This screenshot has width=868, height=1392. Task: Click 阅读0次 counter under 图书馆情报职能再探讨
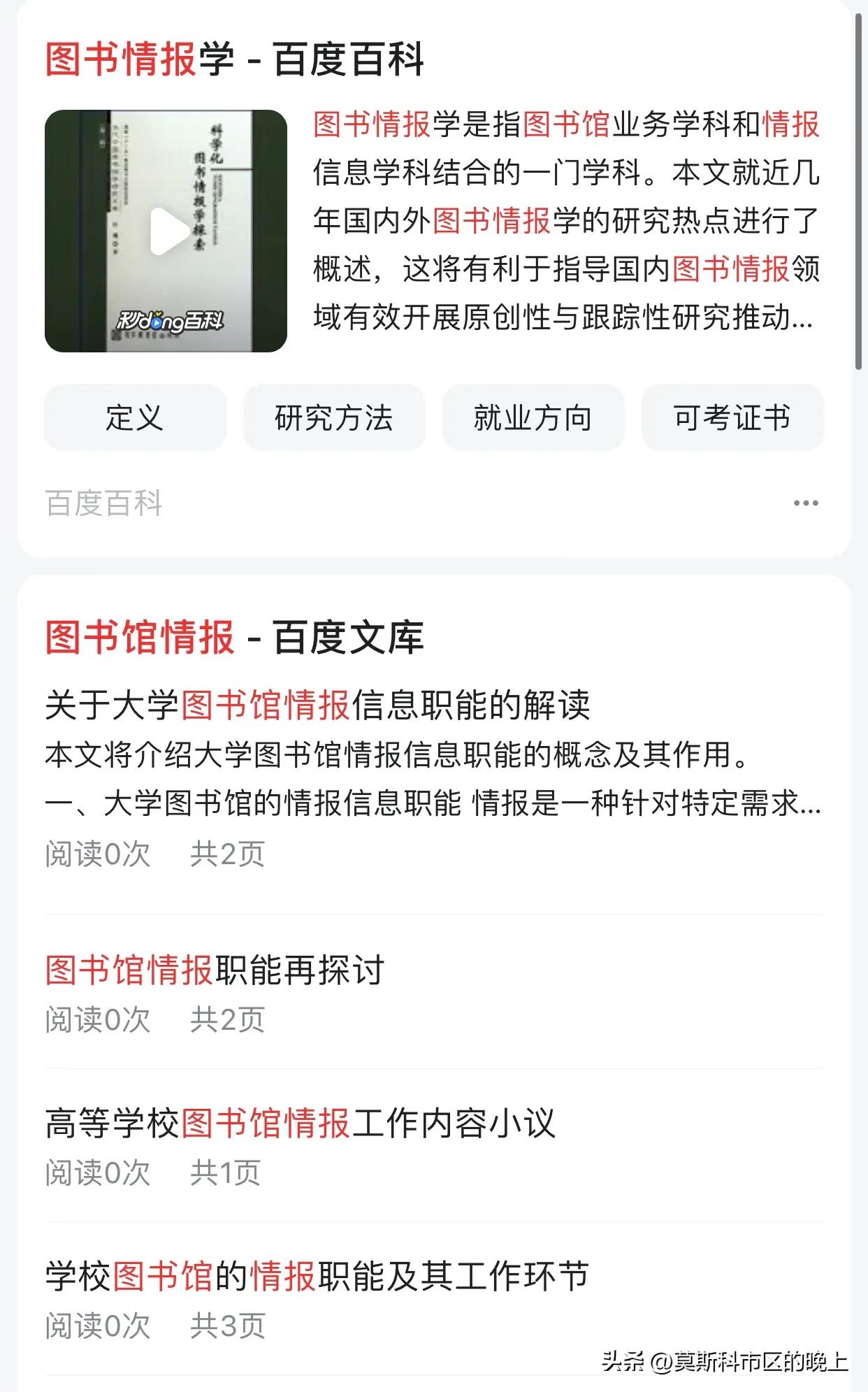(98, 1017)
